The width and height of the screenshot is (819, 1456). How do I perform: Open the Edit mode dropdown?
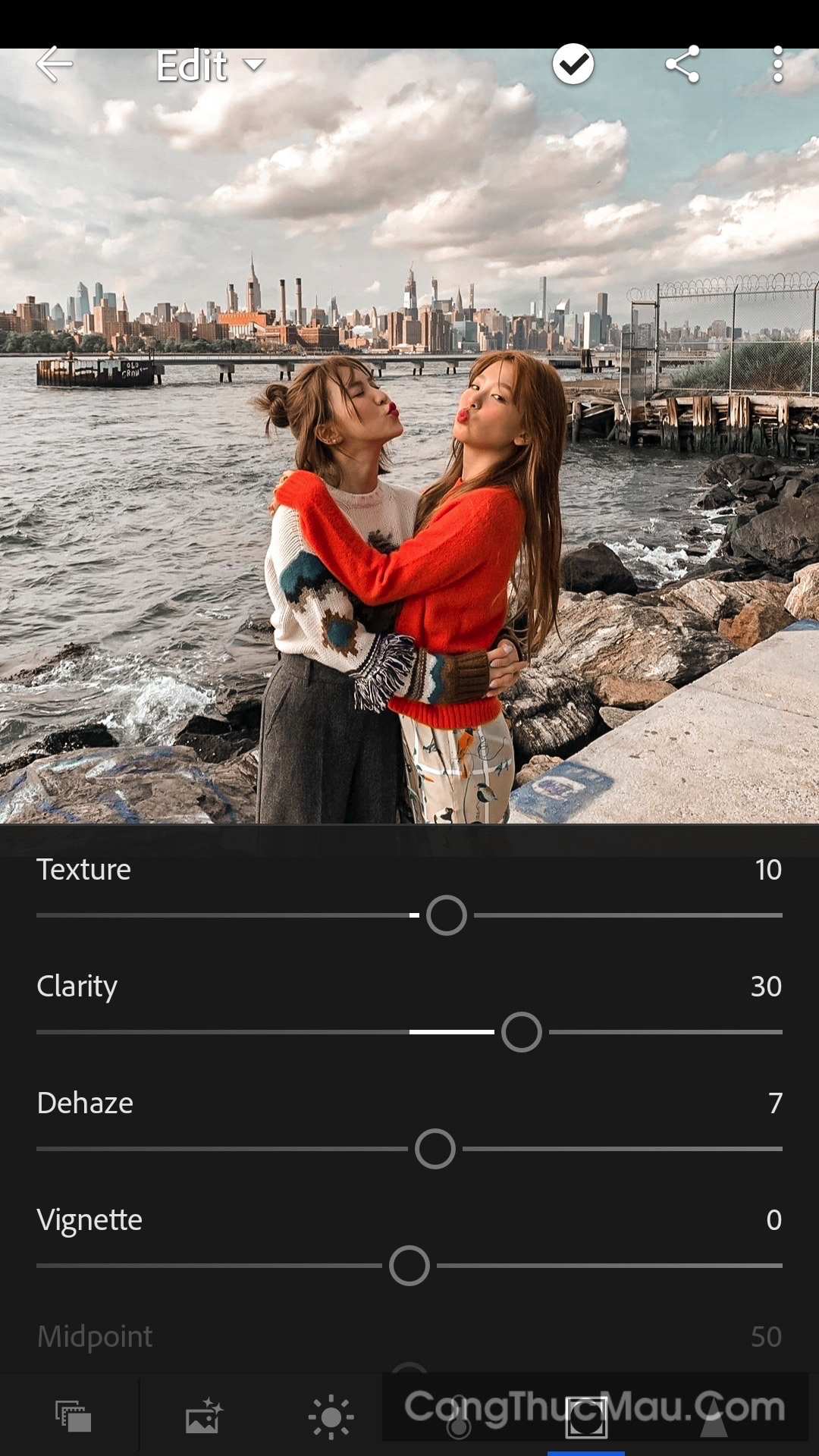pos(209,66)
